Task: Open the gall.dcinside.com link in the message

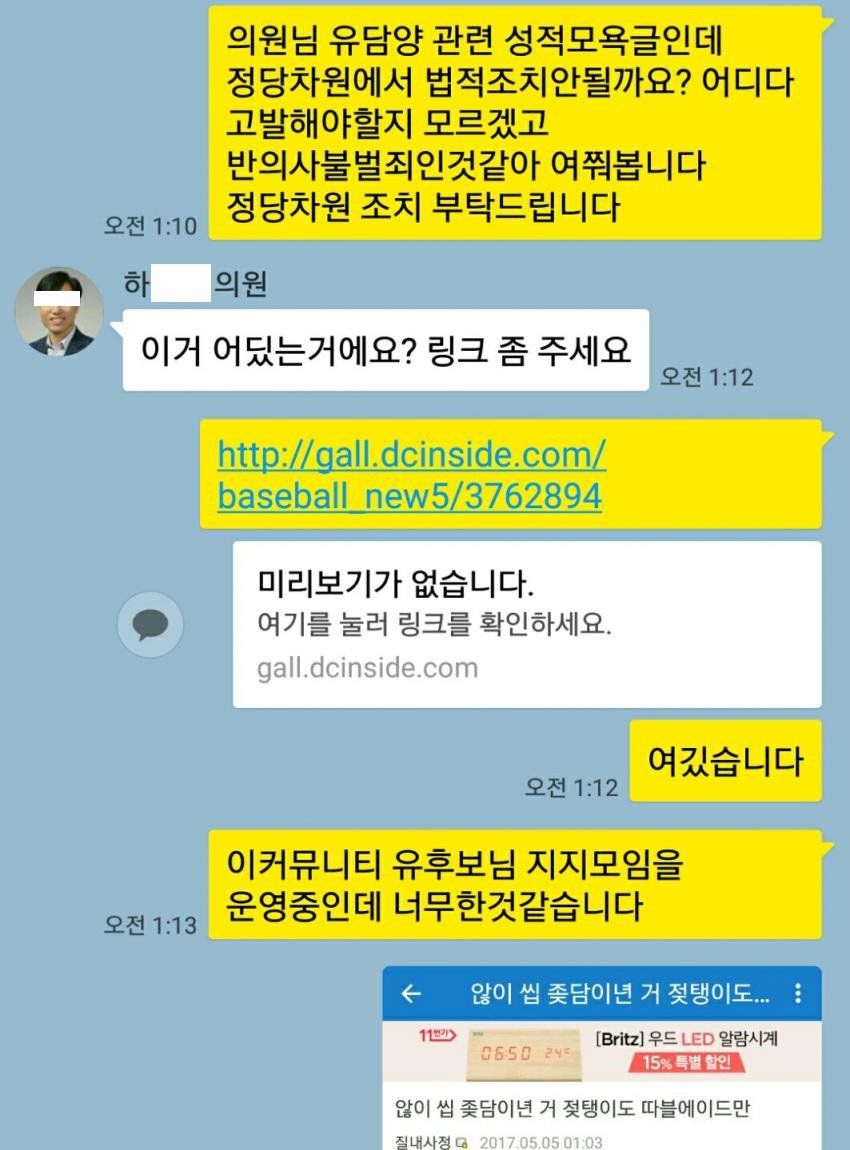Action: [411, 475]
